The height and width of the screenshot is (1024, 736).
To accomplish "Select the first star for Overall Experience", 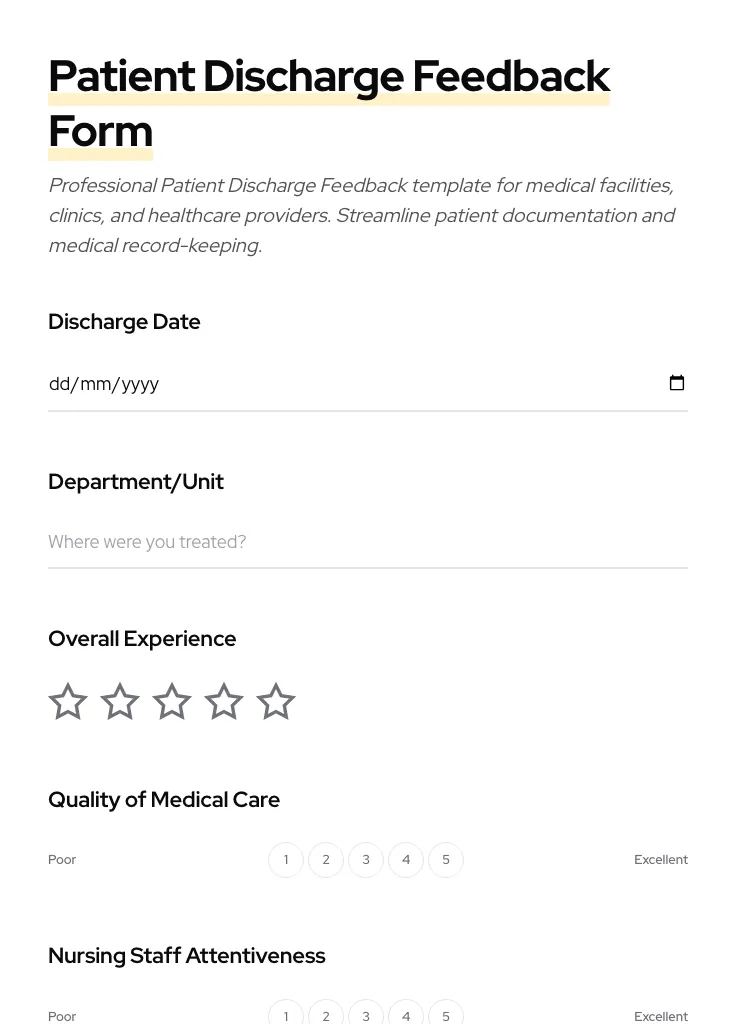I will [x=68, y=701].
